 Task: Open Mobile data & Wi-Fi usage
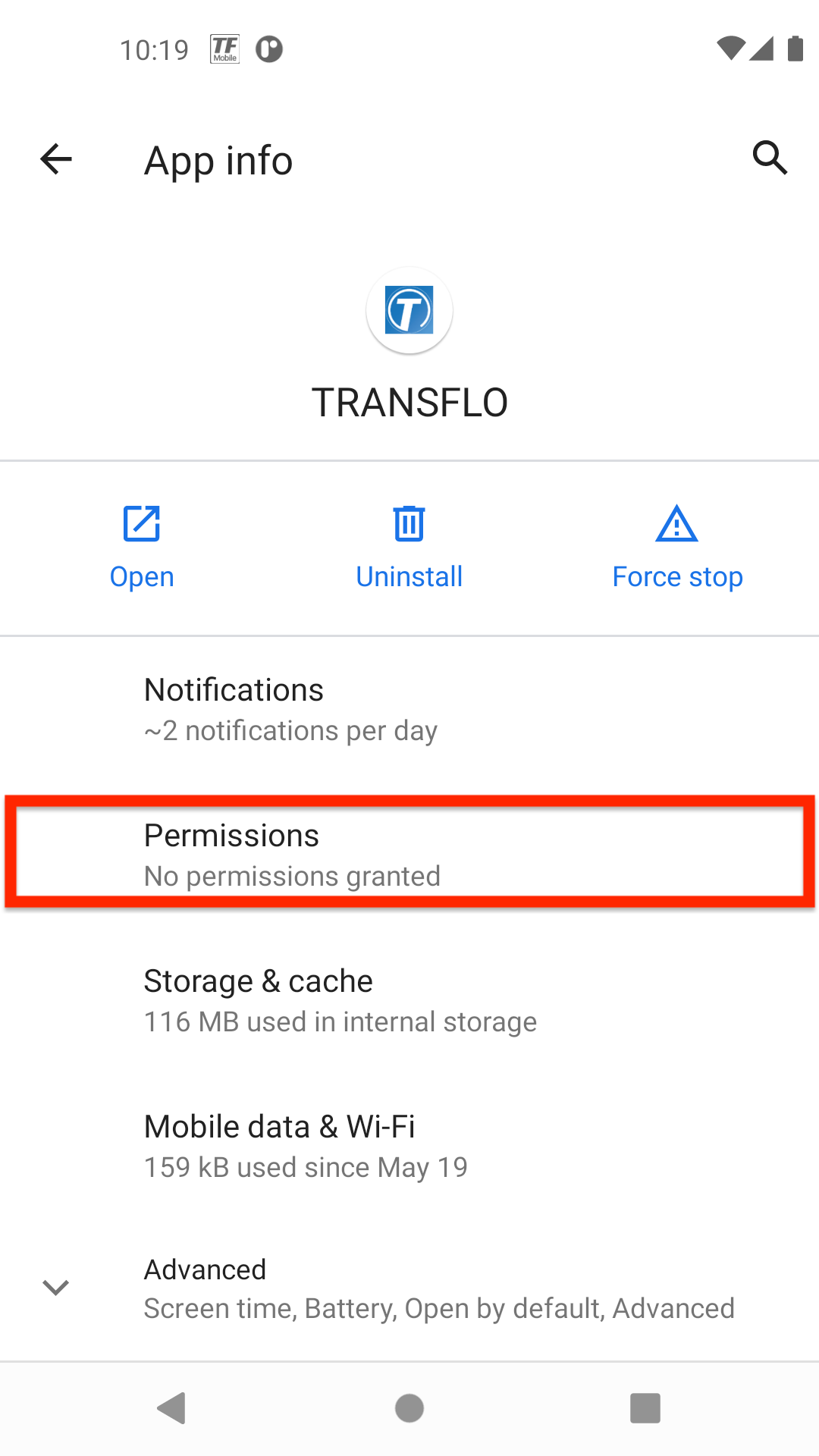(409, 1146)
